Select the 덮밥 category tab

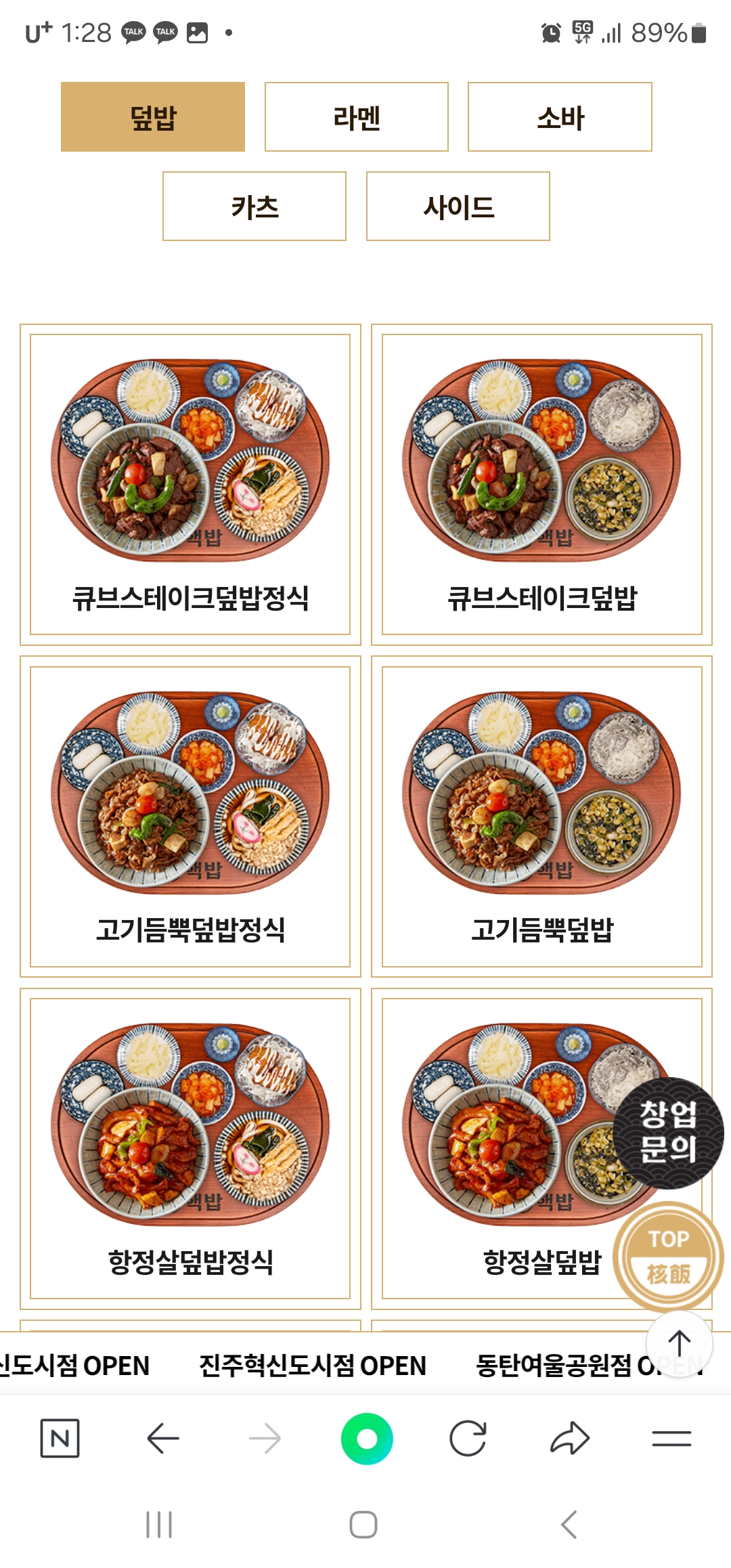153,117
